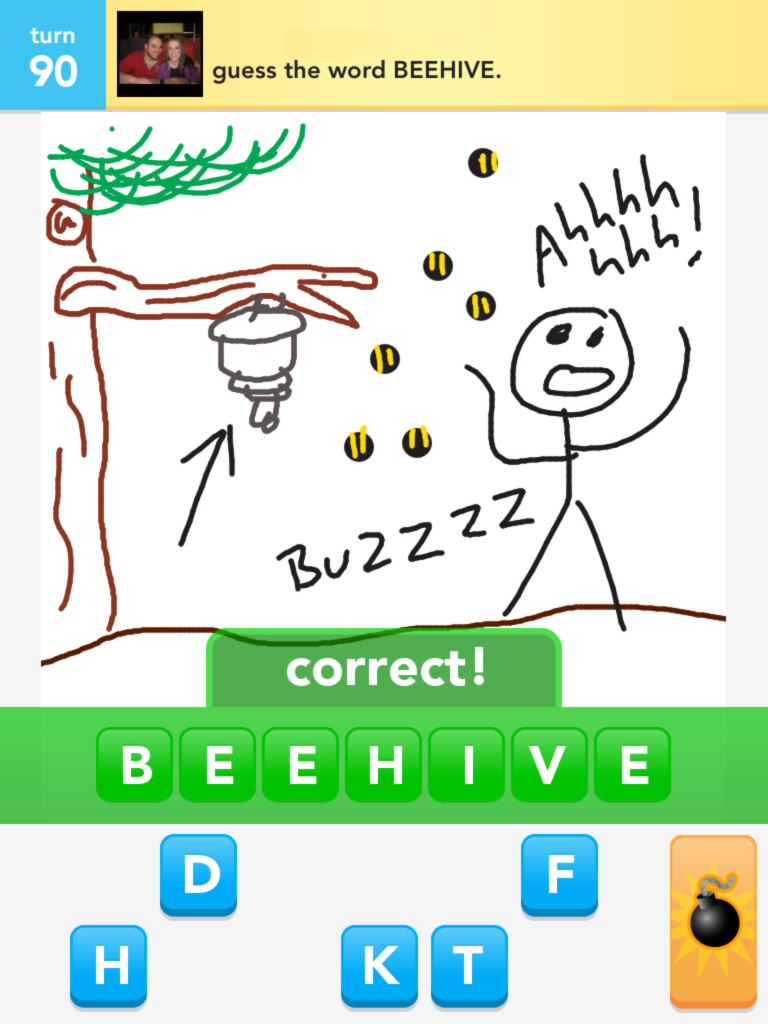Image resolution: width=768 pixels, height=1024 pixels.
Task: Open the opponent's profile photo
Action: (x=160, y=54)
